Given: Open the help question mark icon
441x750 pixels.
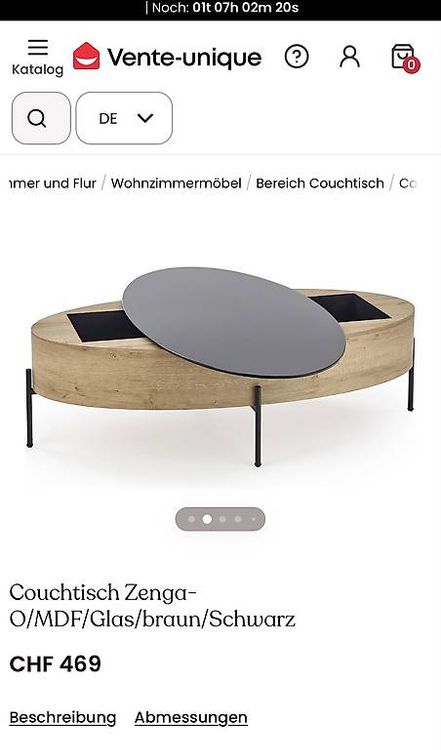Looking at the screenshot, I should click(297, 57).
